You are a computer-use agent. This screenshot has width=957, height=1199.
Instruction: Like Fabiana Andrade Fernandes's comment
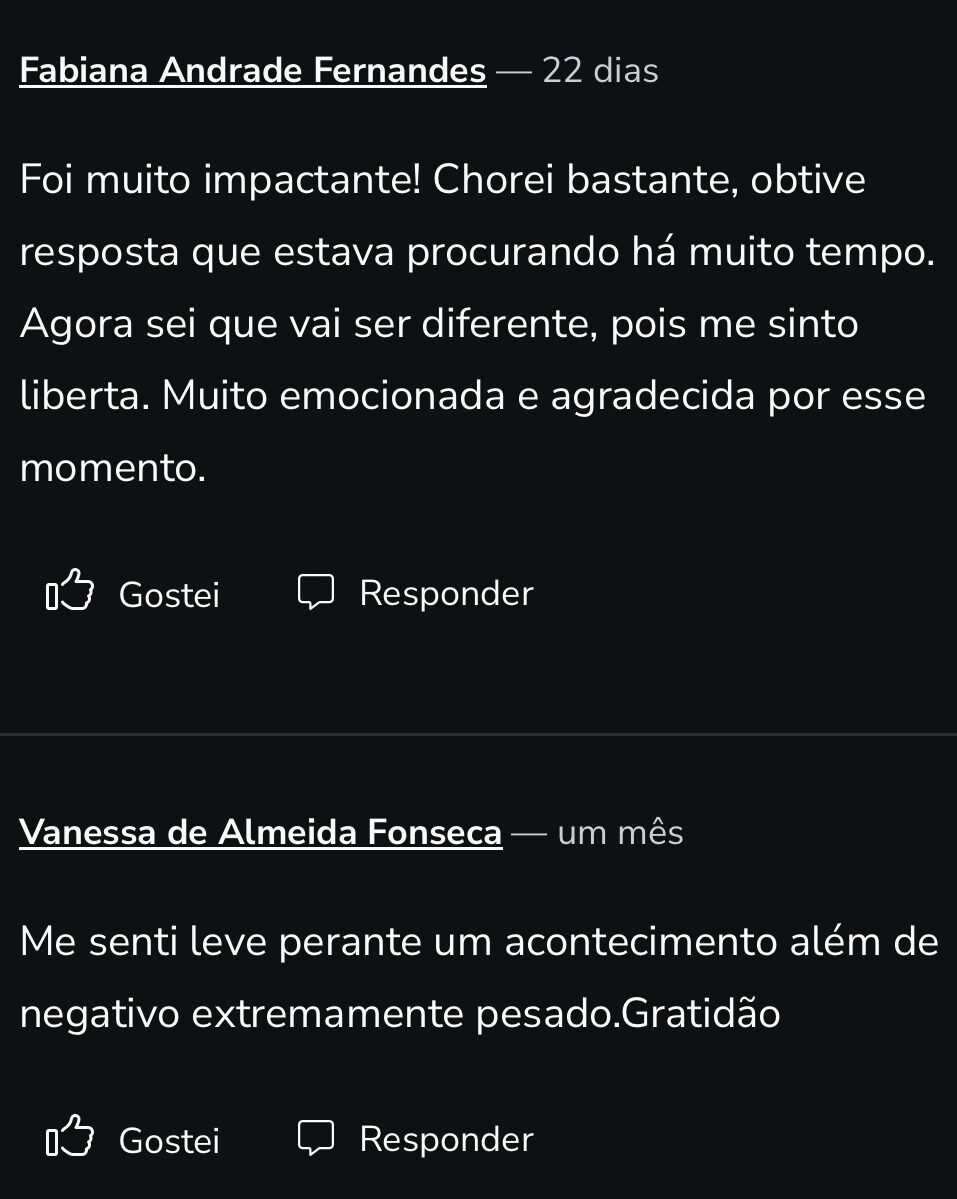coord(133,594)
